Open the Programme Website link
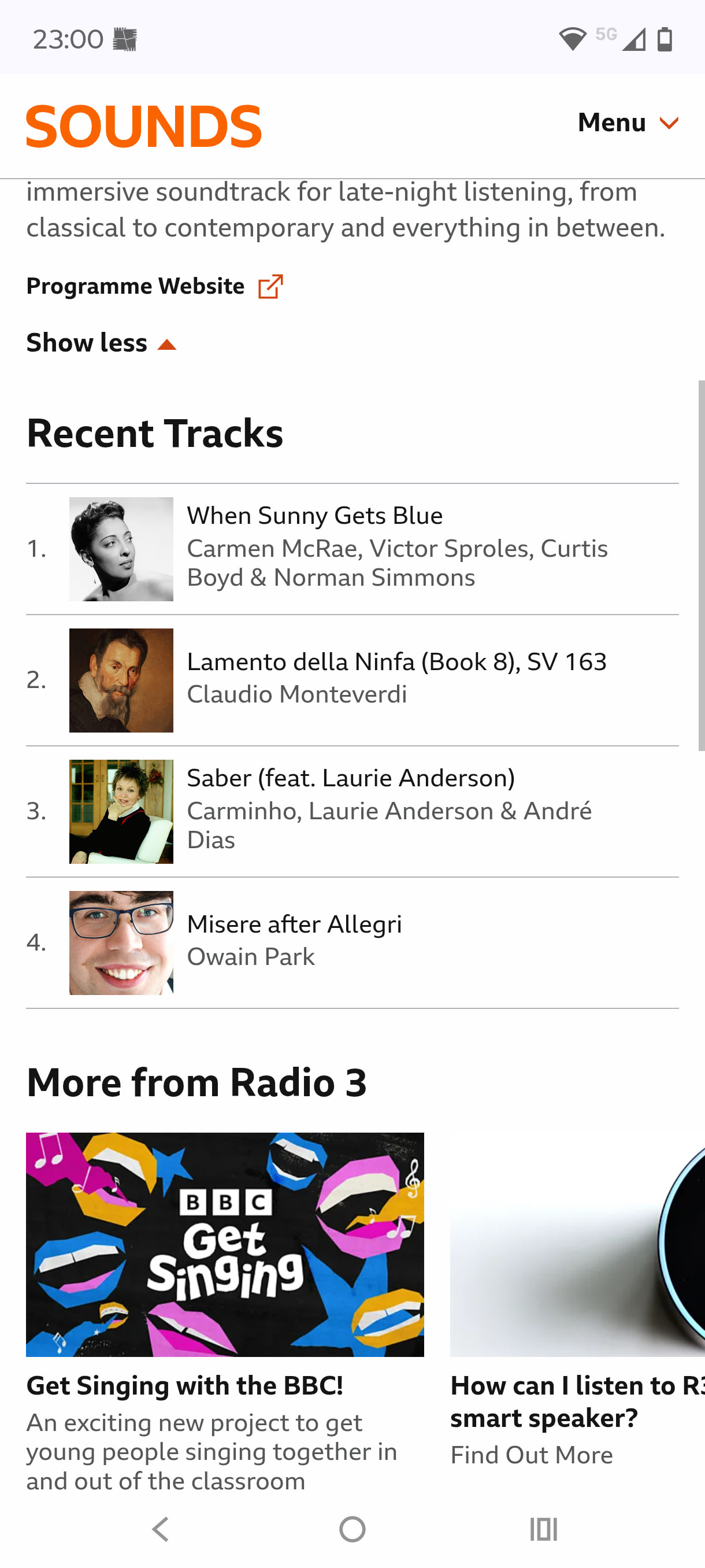Image resolution: width=705 pixels, height=1568 pixels. (x=154, y=286)
